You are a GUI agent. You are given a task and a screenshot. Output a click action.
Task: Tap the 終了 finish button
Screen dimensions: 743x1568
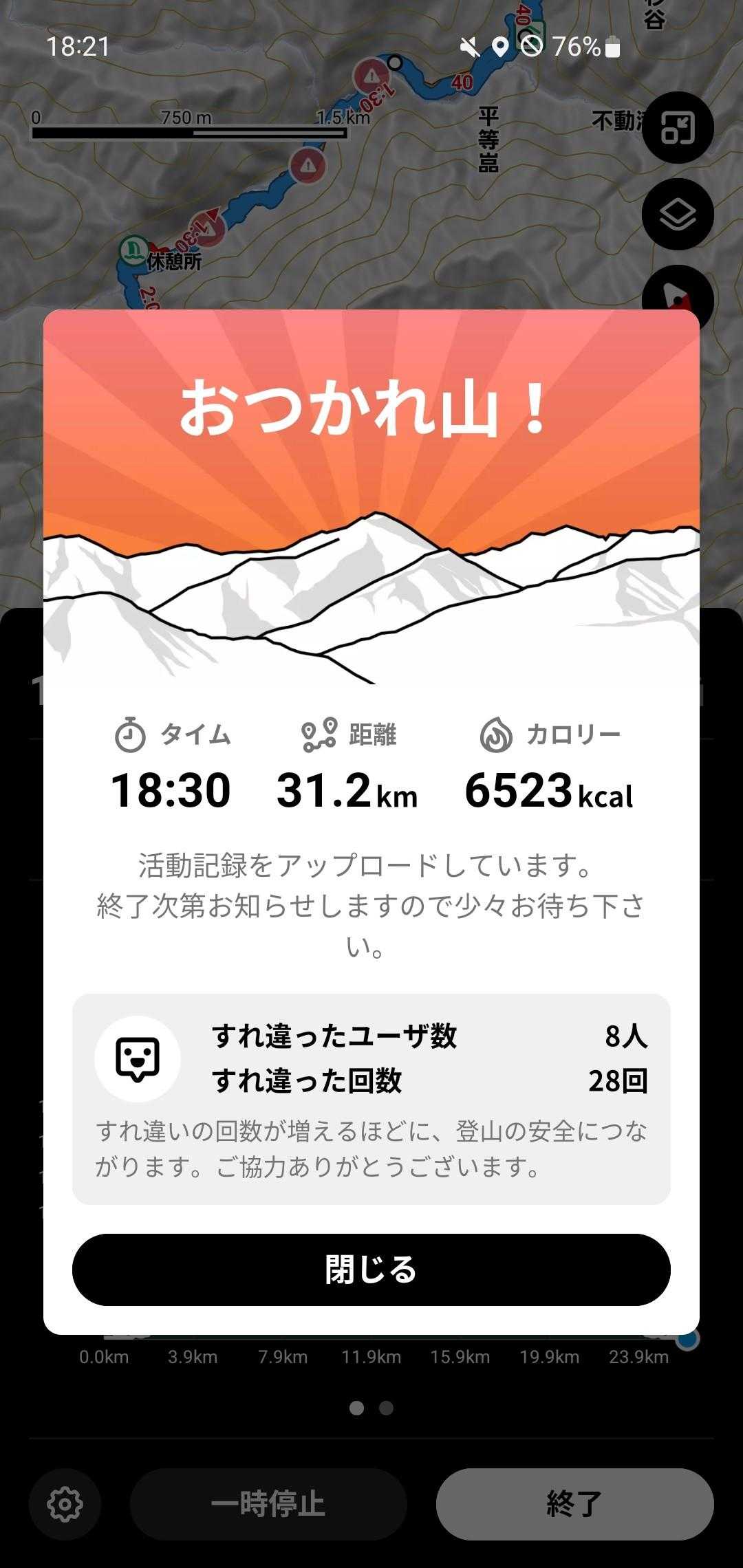(x=574, y=1504)
